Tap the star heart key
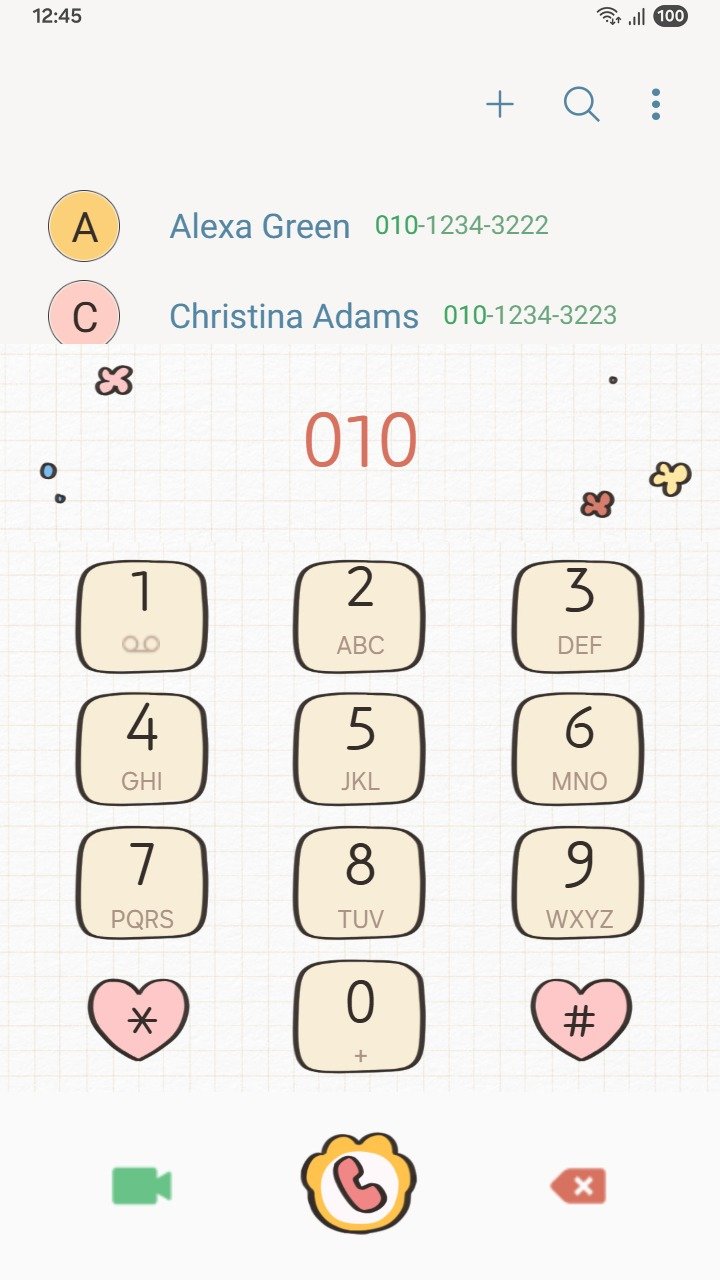The height and width of the screenshot is (1280, 720). 139,1018
